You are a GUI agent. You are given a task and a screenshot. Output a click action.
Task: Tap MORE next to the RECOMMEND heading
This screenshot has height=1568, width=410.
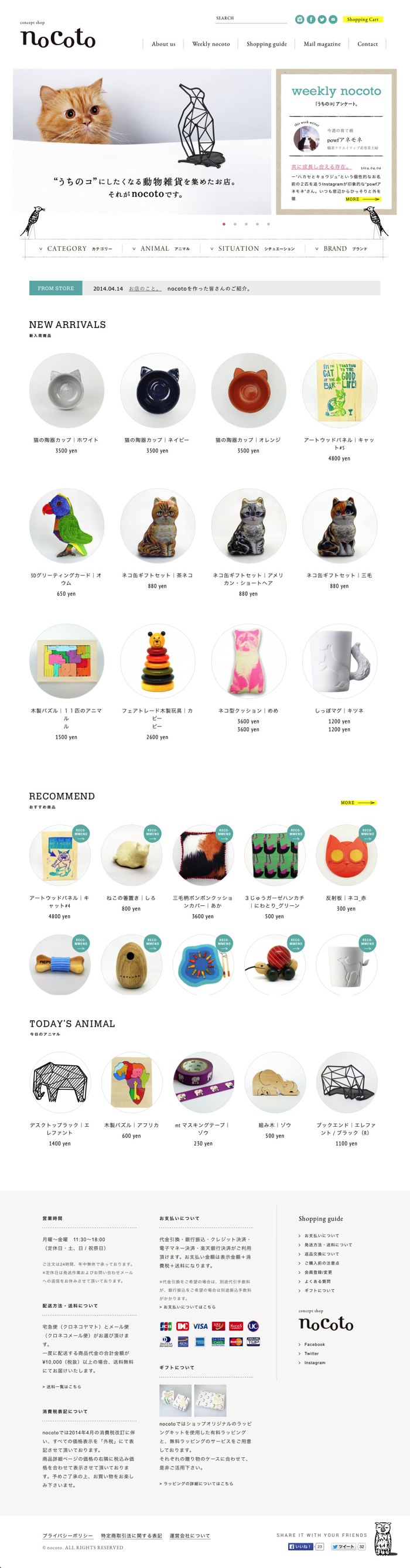pyautogui.click(x=358, y=802)
